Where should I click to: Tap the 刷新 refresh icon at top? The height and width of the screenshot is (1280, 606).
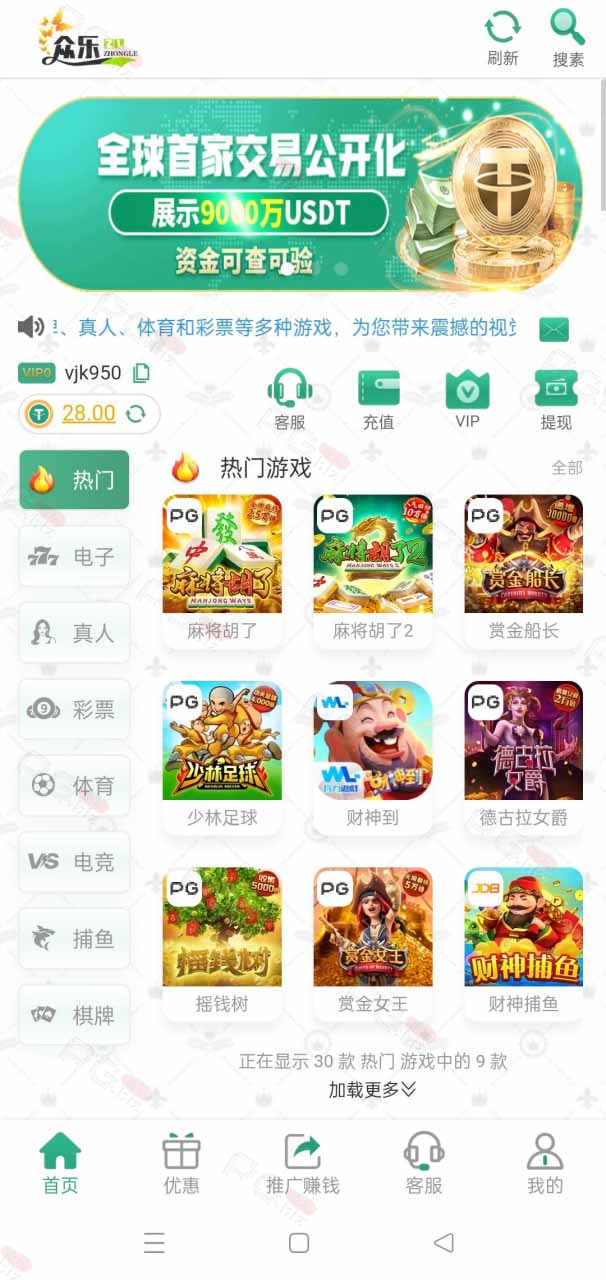(503, 28)
